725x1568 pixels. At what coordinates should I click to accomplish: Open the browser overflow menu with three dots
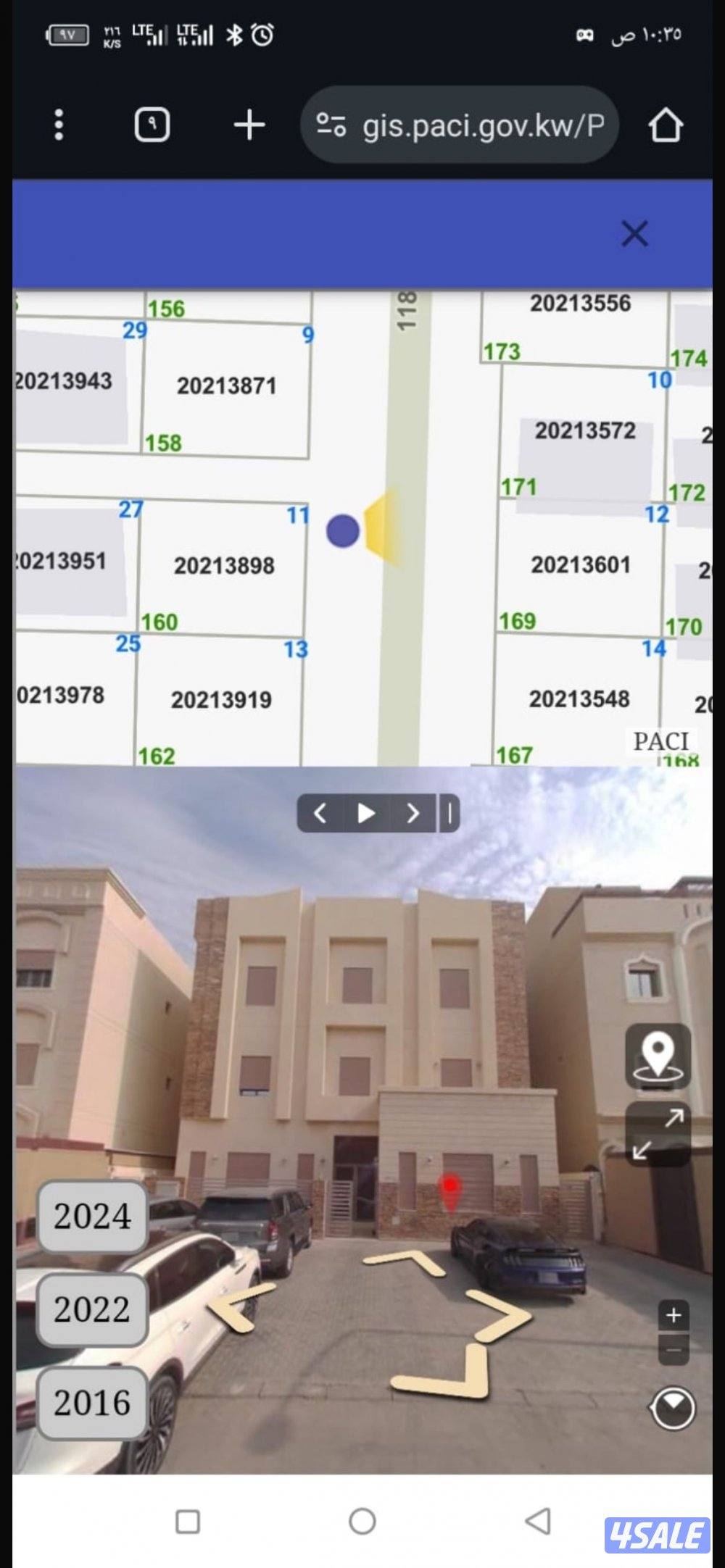click(59, 125)
